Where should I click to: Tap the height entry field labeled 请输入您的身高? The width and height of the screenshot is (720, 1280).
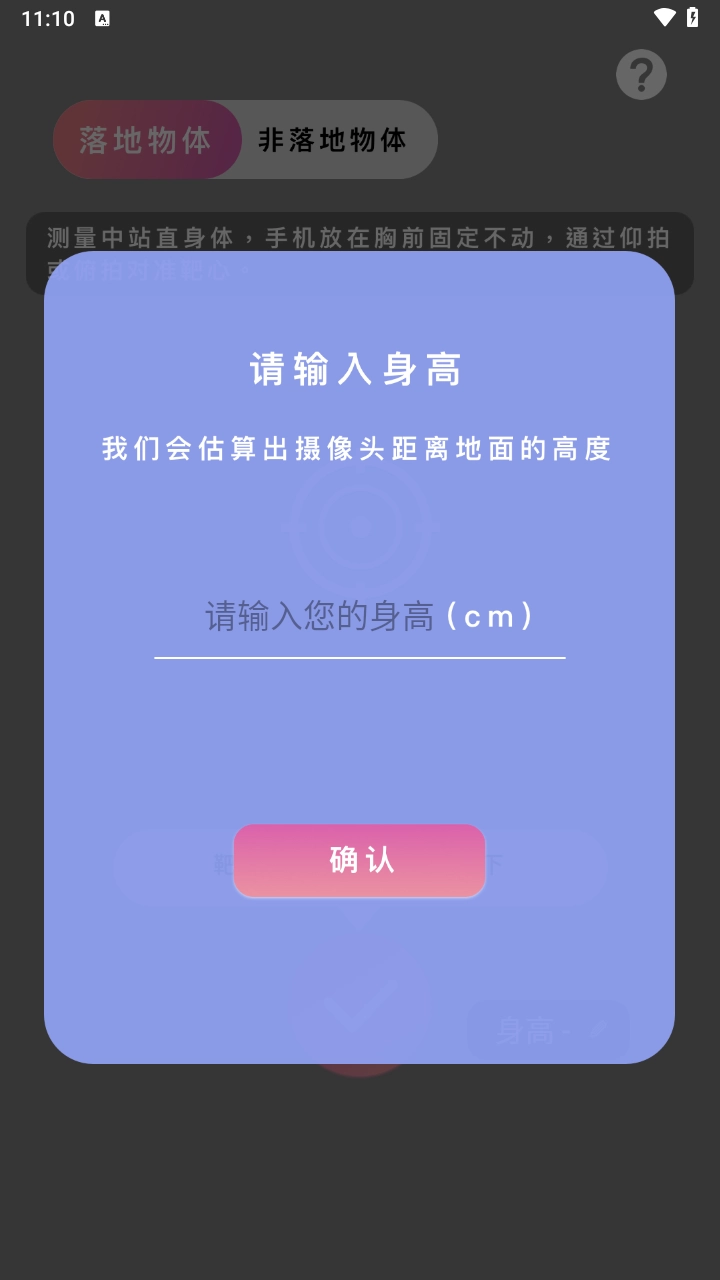359,616
